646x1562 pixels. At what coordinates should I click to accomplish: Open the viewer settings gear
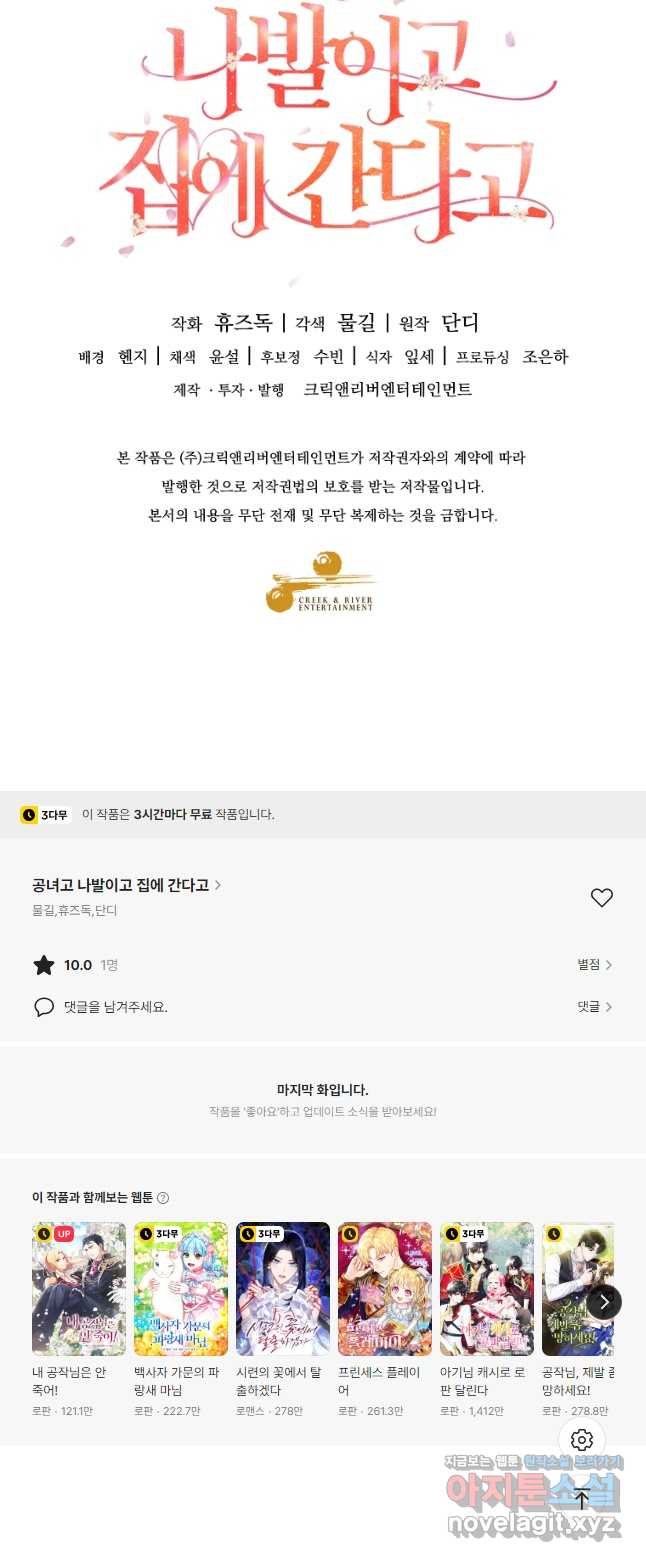tap(582, 1440)
